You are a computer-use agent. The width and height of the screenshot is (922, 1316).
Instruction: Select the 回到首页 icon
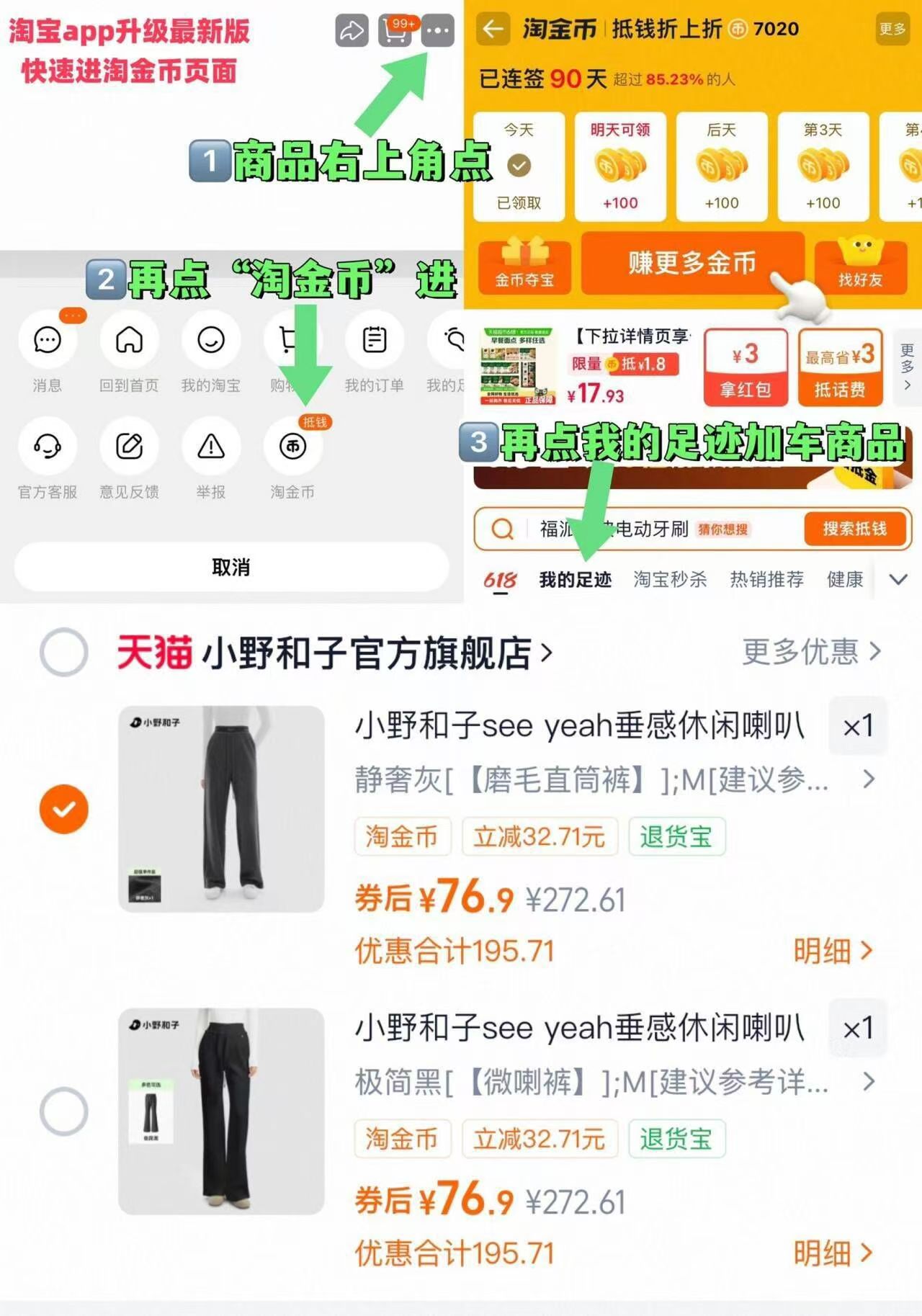pyautogui.click(x=129, y=340)
